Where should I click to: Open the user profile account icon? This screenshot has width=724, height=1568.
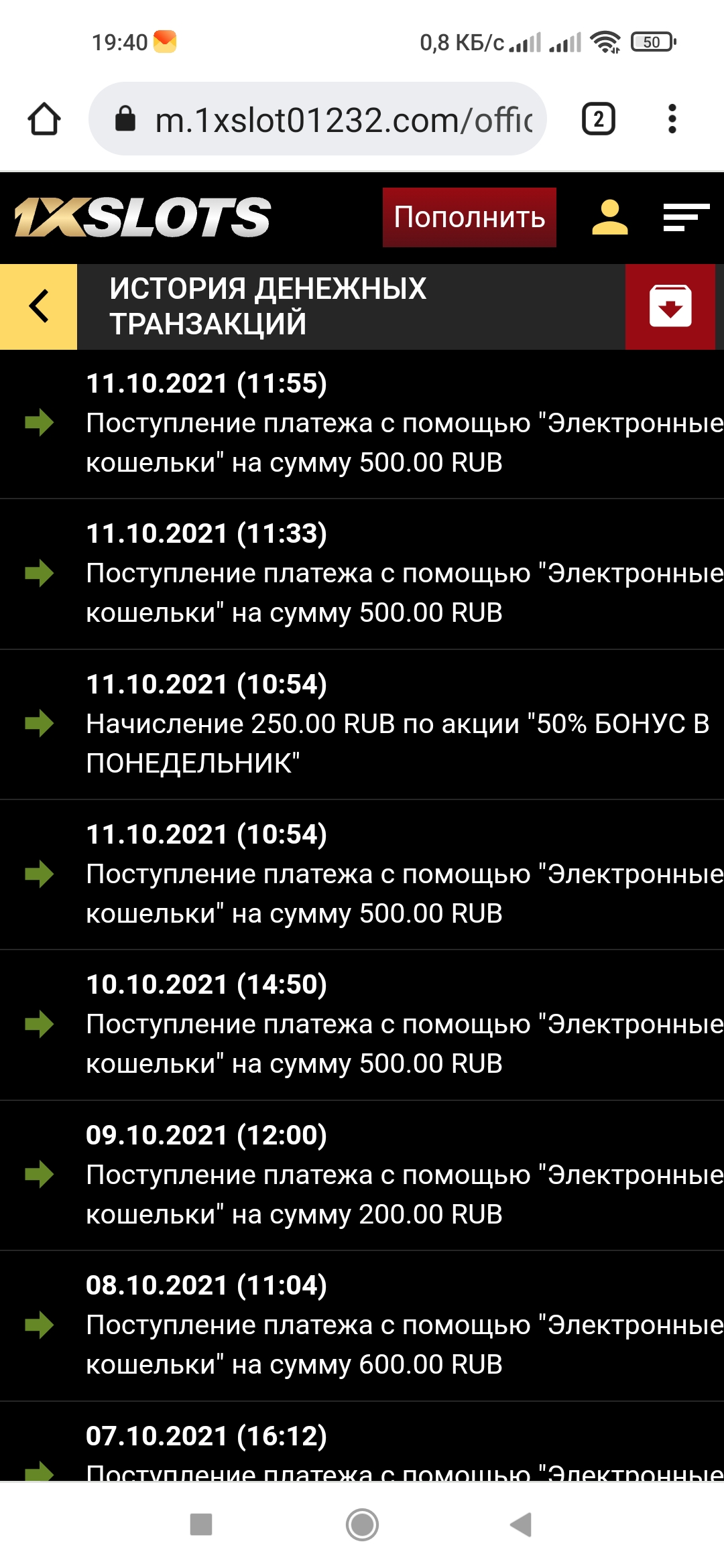pyautogui.click(x=611, y=216)
